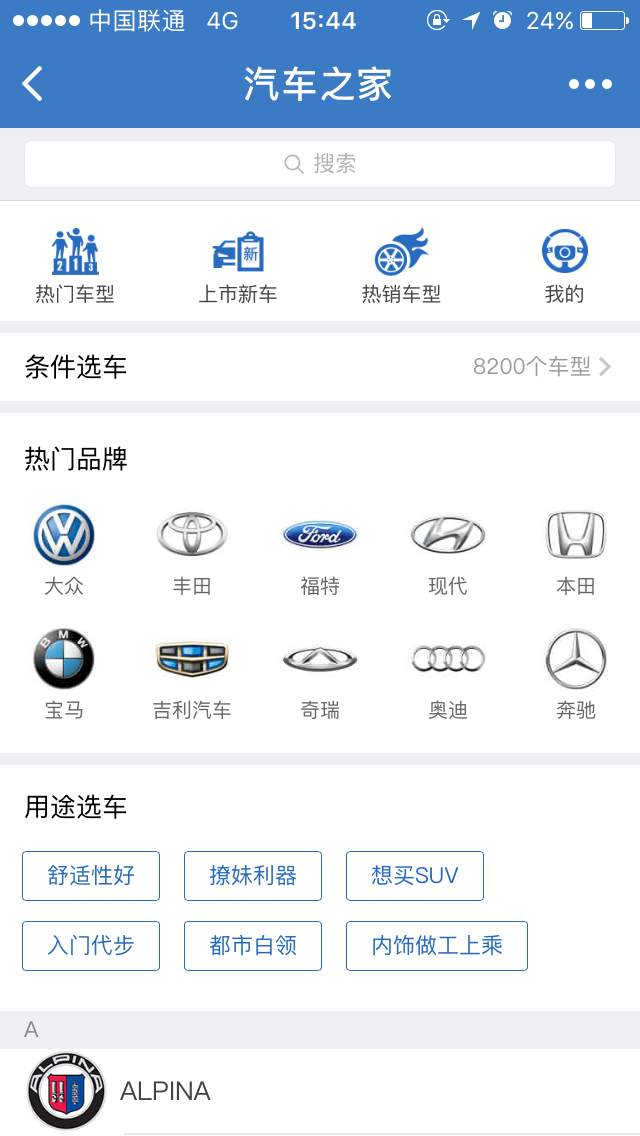Open the 本田 Honda brand
The width and height of the screenshot is (640, 1136).
click(x=576, y=550)
